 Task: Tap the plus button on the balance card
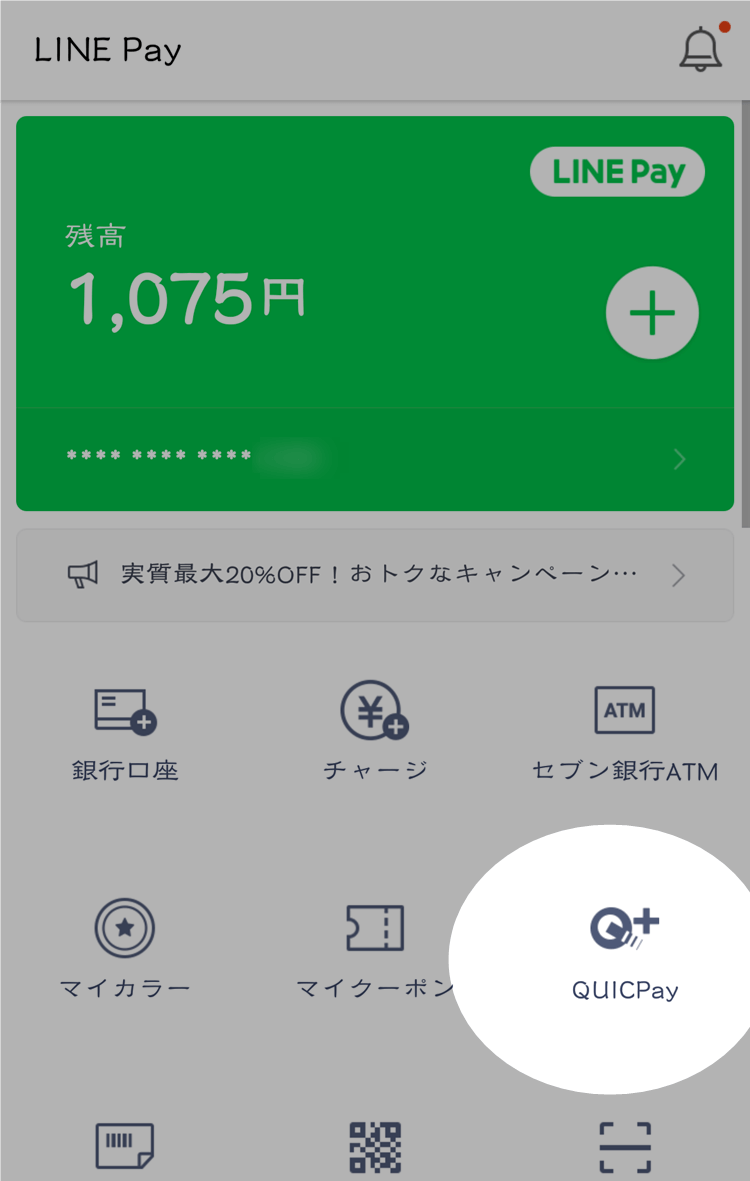pos(652,313)
